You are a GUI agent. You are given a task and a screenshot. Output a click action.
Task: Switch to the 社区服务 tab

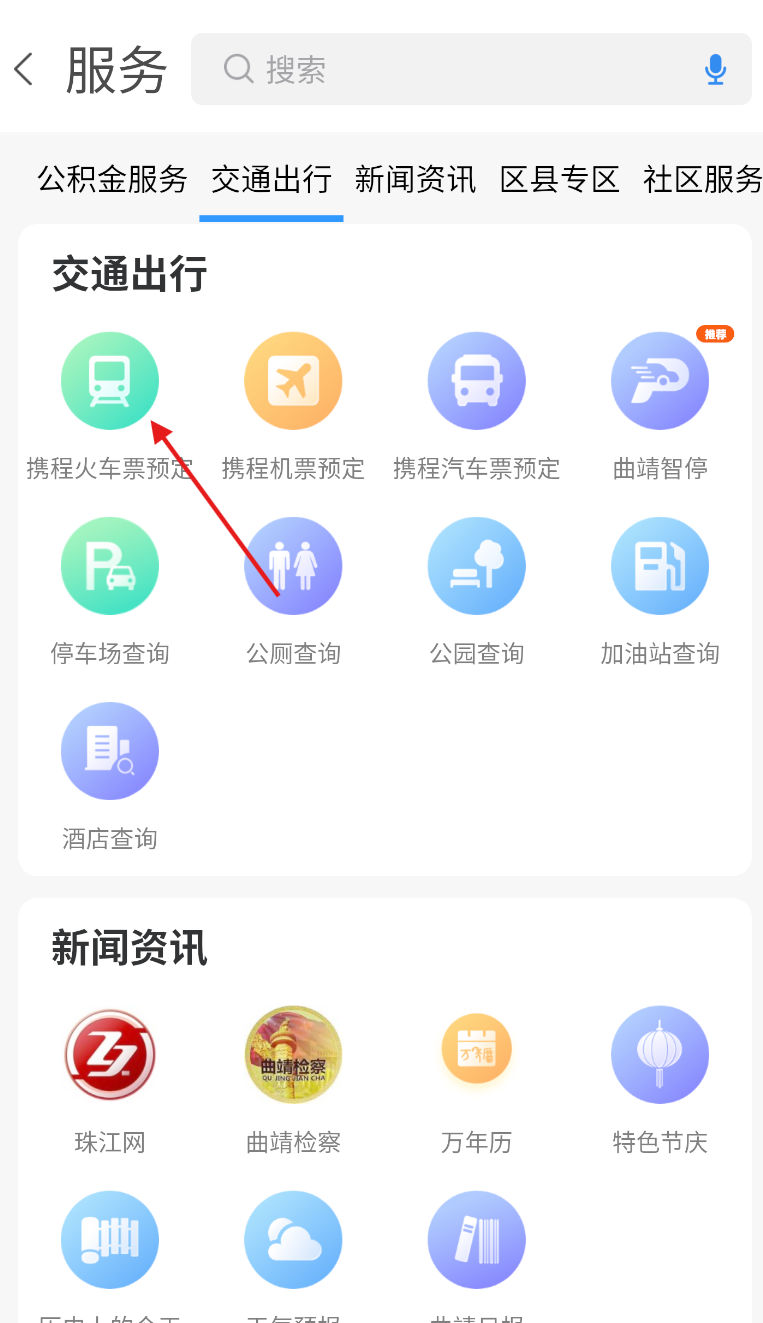702,180
